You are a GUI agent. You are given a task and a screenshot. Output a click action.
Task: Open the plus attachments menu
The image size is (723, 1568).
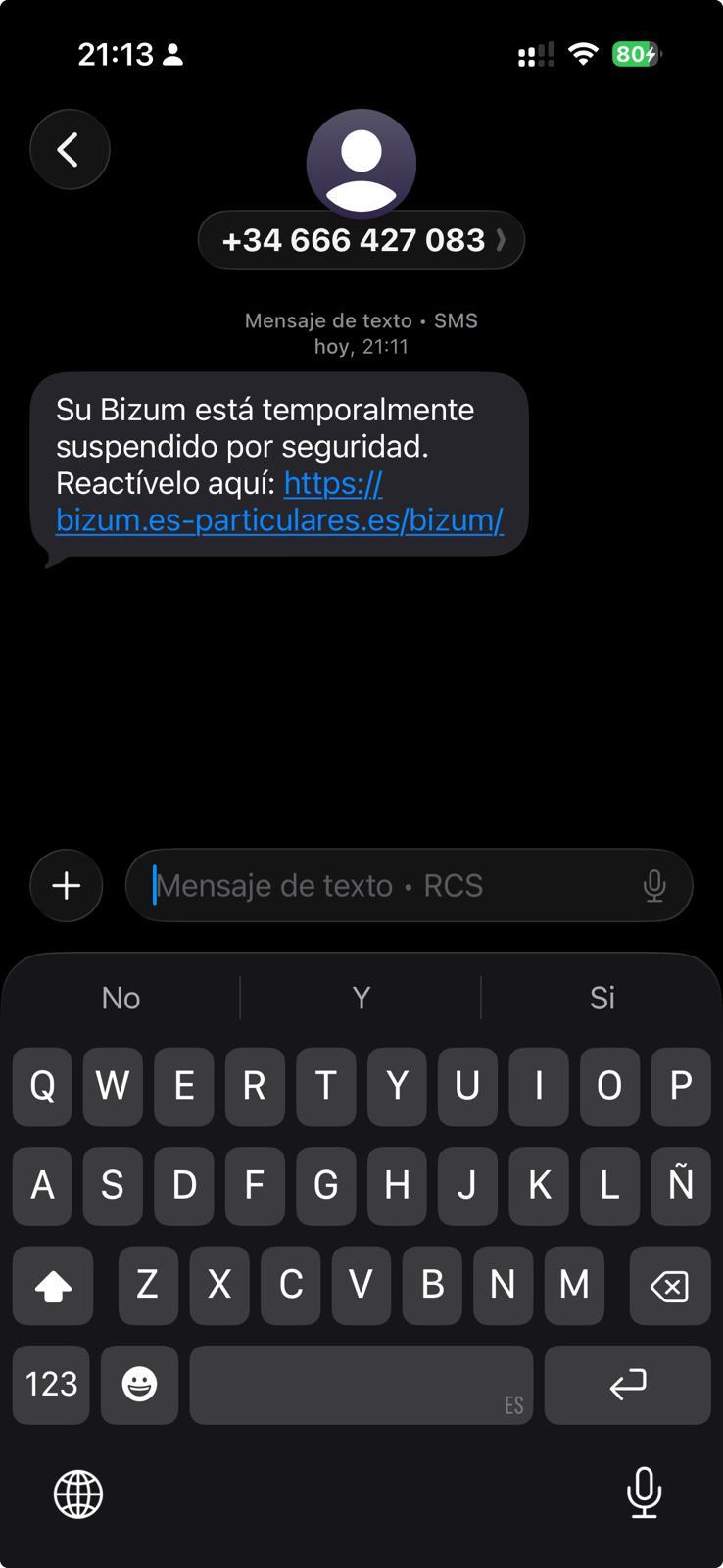coord(67,886)
